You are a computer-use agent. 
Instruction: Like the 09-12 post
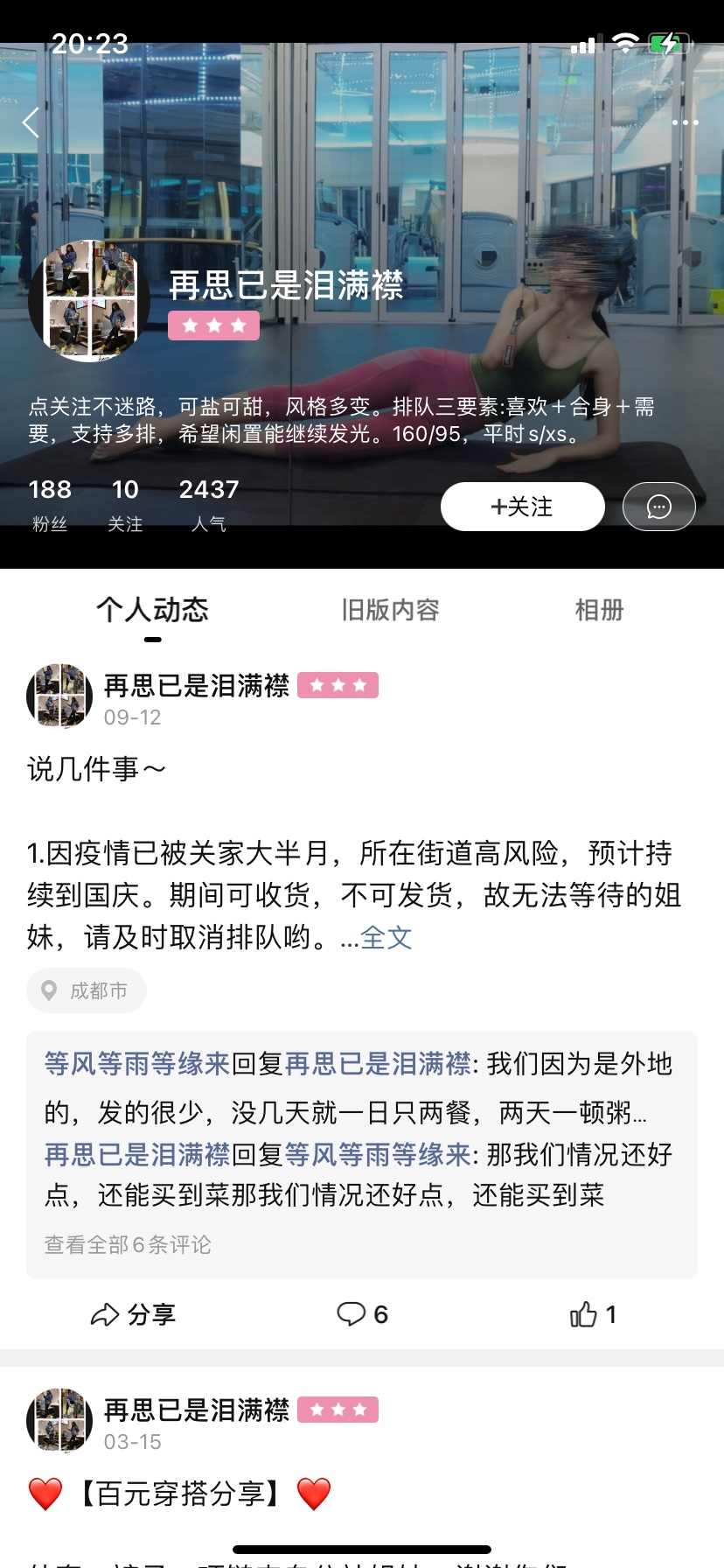click(593, 1314)
